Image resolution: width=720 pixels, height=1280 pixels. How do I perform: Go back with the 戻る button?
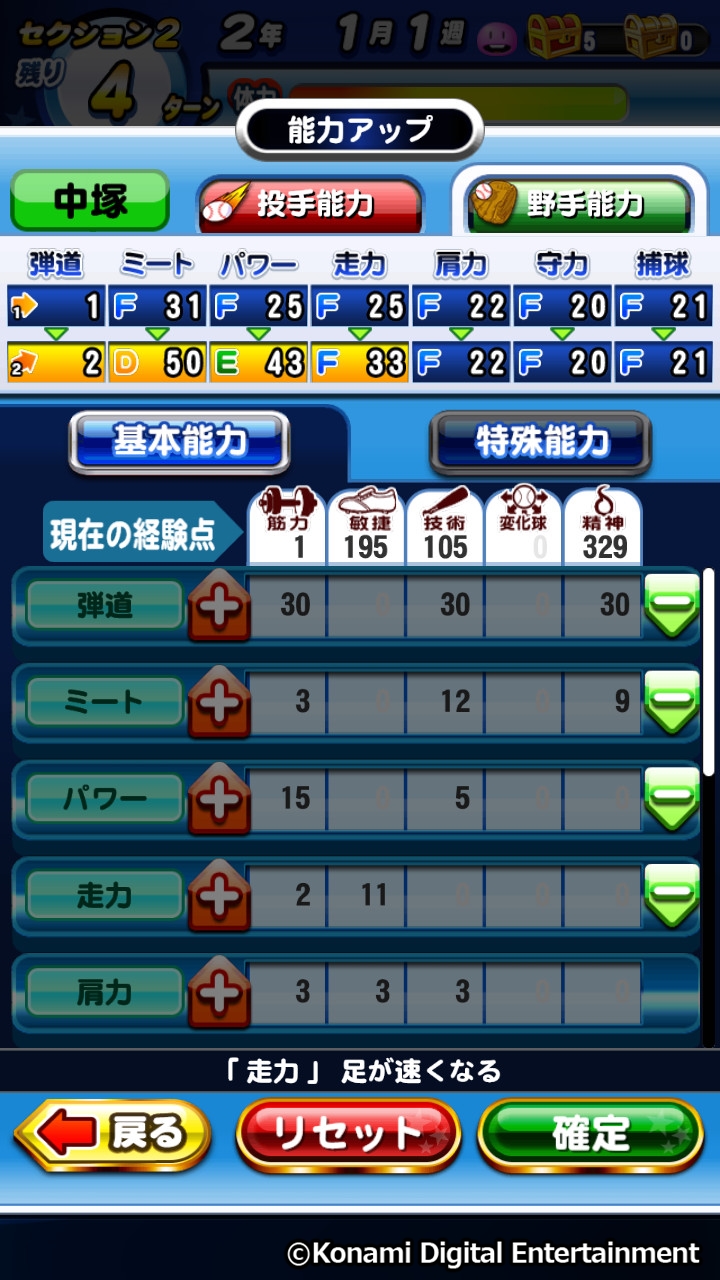(x=112, y=1135)
